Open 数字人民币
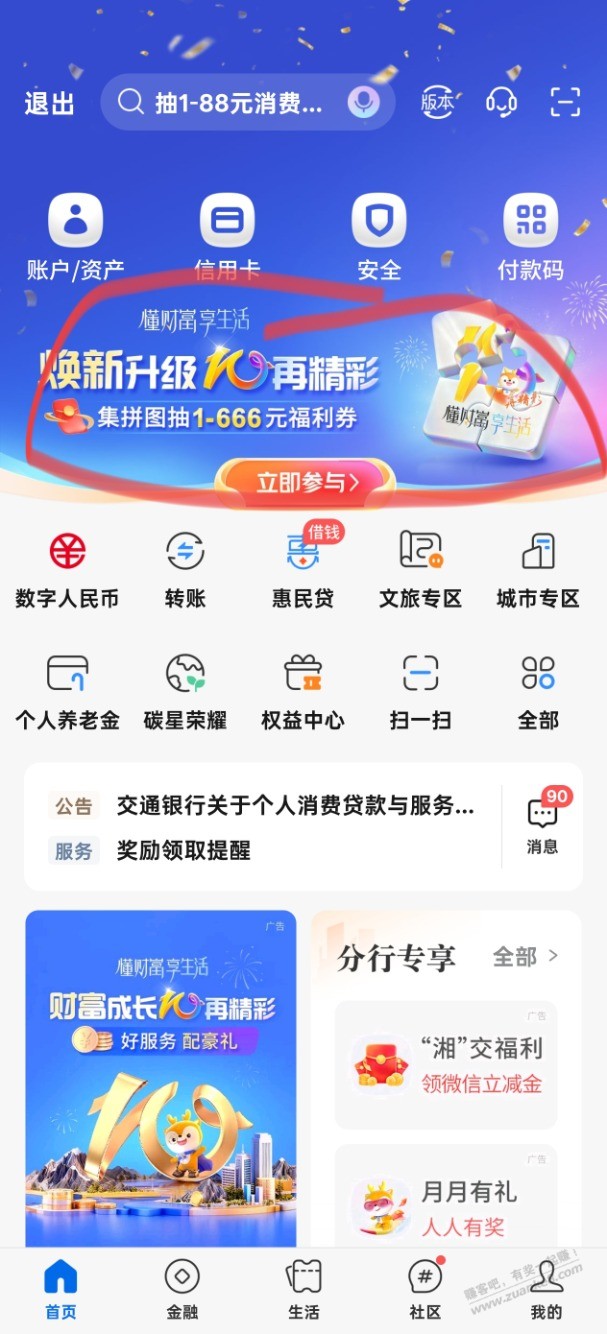 tap(67, 570)
